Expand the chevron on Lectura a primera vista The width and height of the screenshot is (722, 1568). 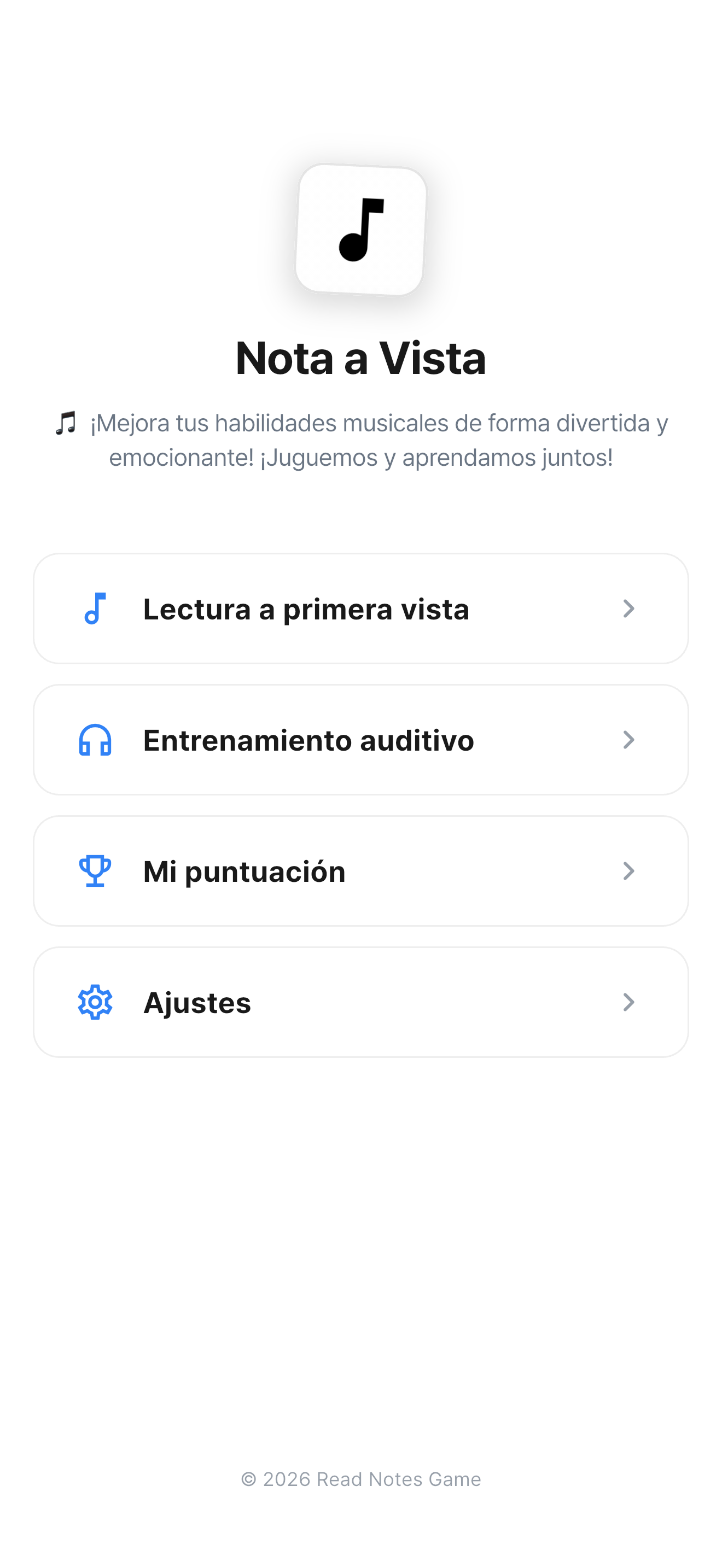629,609
